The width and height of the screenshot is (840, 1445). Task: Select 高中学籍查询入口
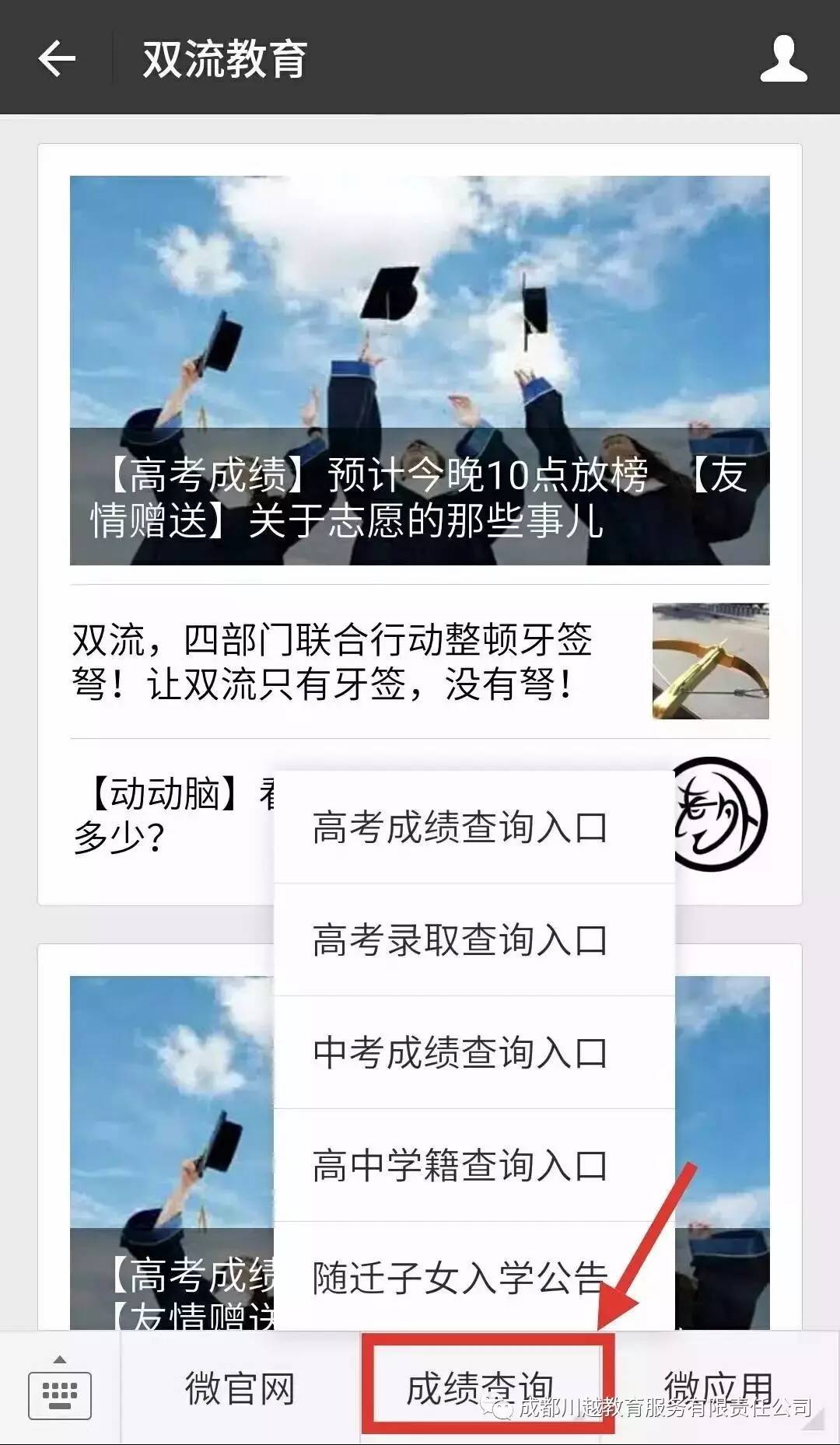point(460,1165)
